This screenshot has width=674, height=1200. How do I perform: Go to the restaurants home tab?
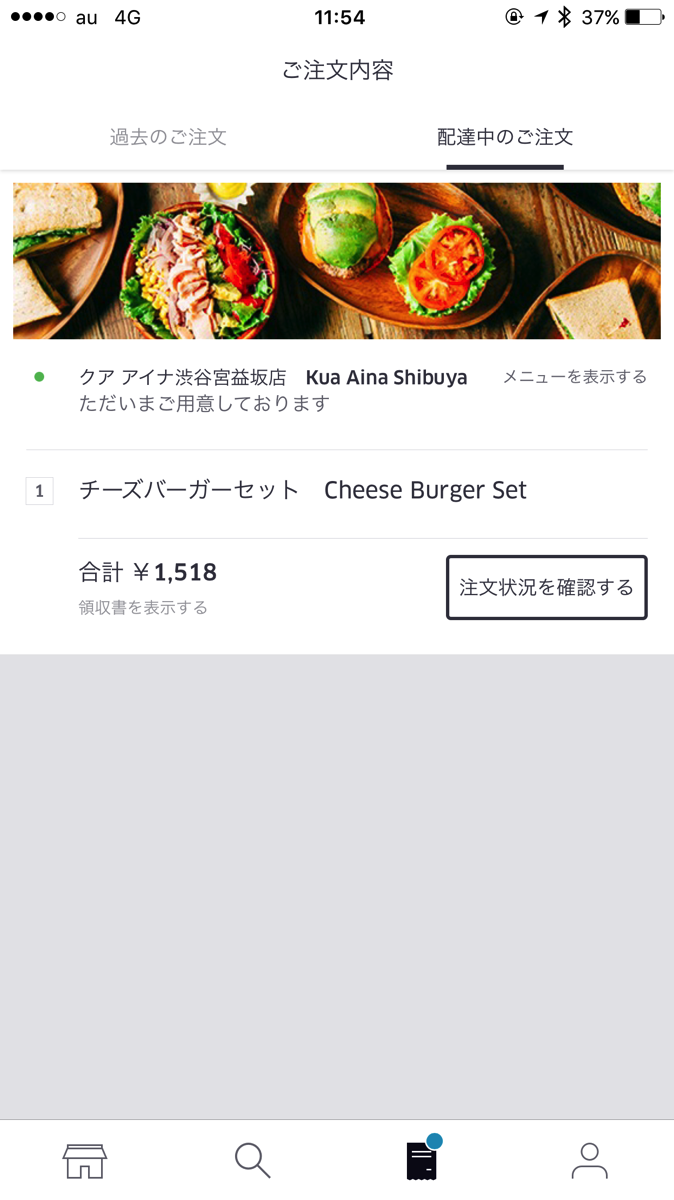(85, 1161)
